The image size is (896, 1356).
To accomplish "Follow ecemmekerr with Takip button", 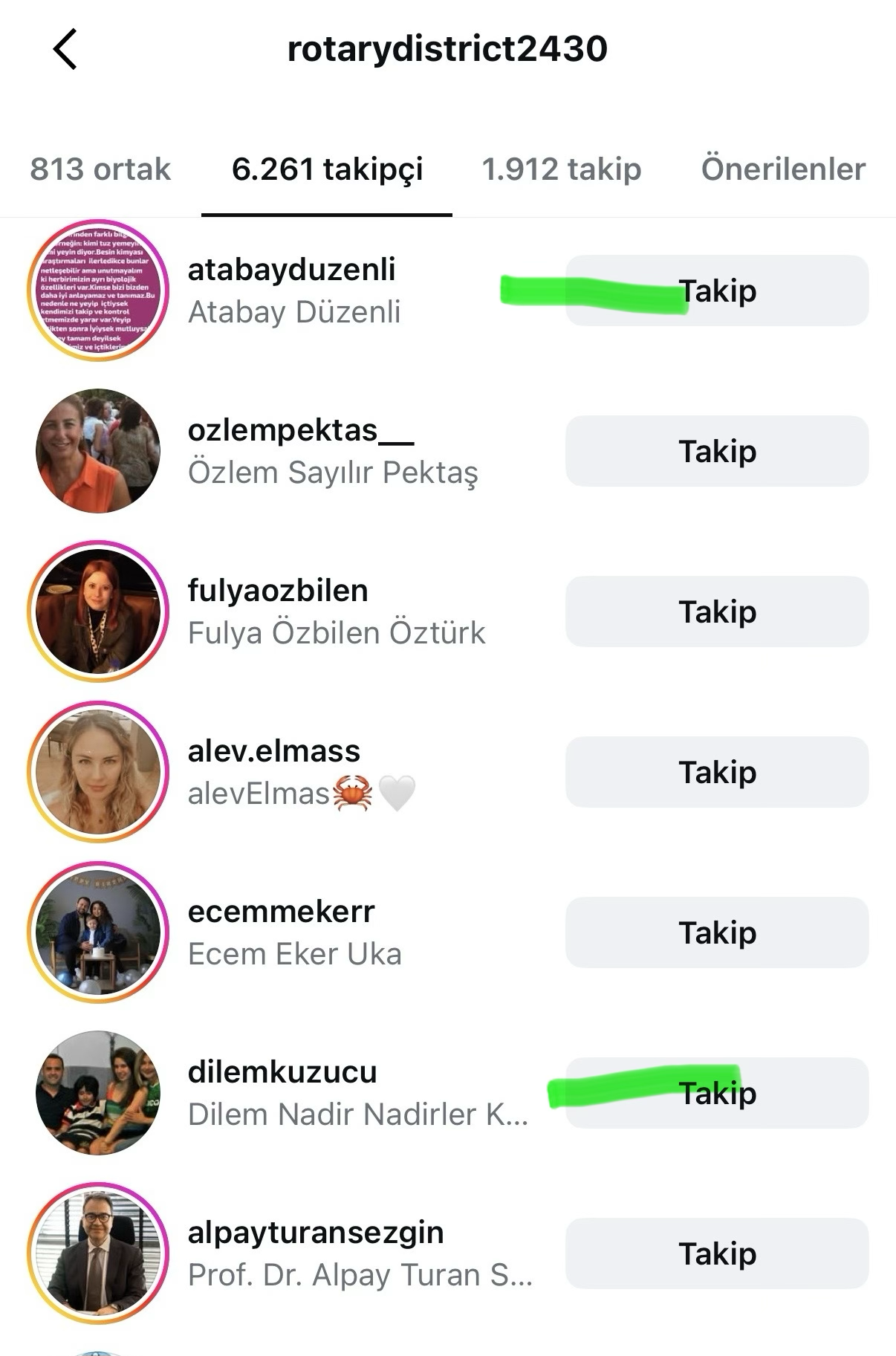I will [717, 932].
